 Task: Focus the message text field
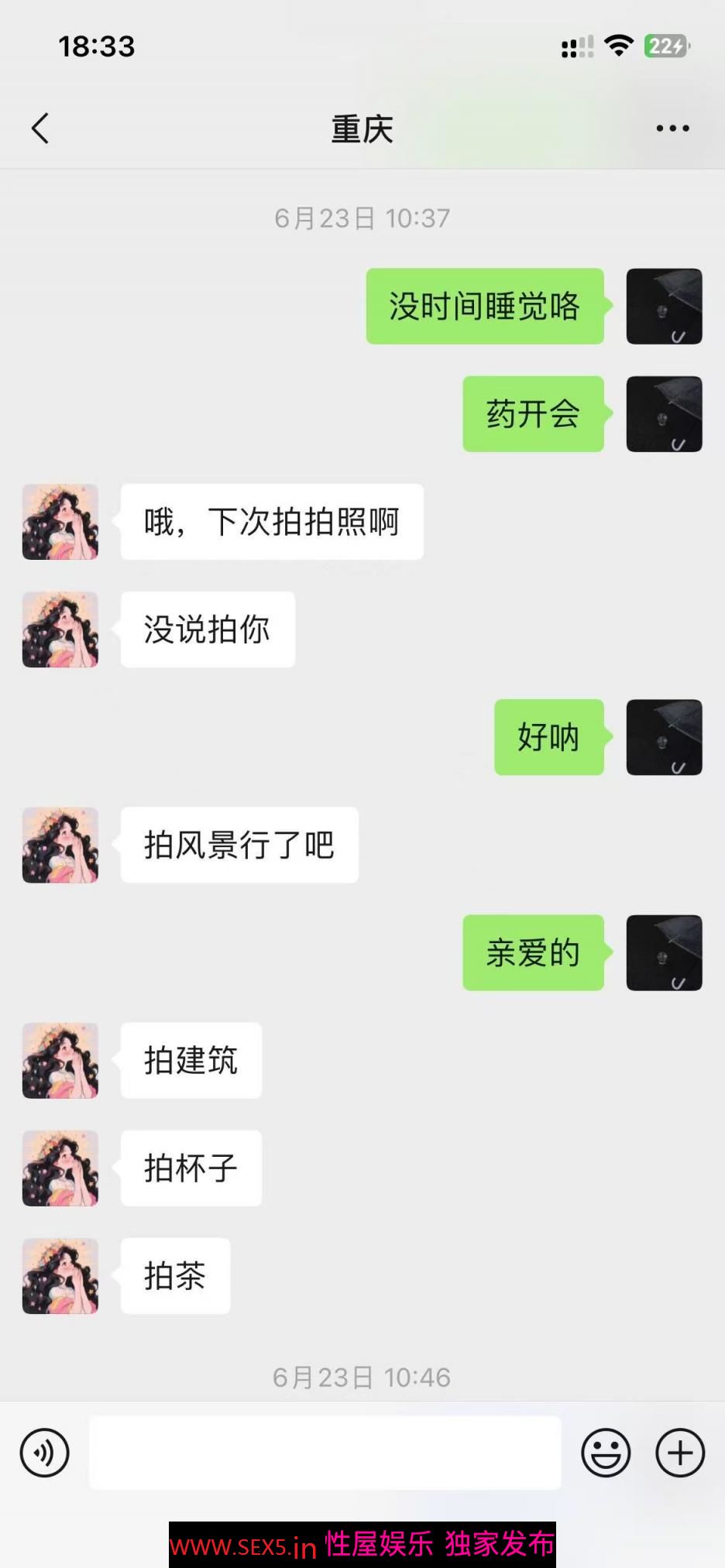click(325, 1453)
